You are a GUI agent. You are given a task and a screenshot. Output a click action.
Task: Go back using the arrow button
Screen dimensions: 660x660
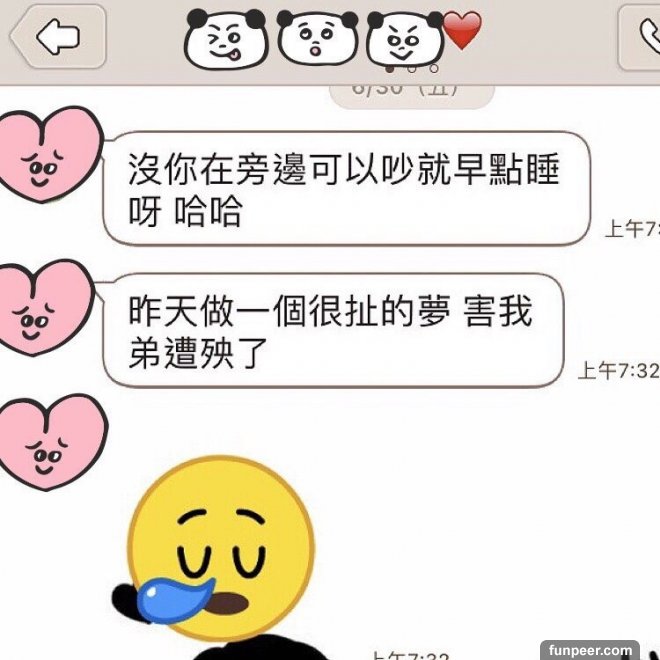click(58, 38)
